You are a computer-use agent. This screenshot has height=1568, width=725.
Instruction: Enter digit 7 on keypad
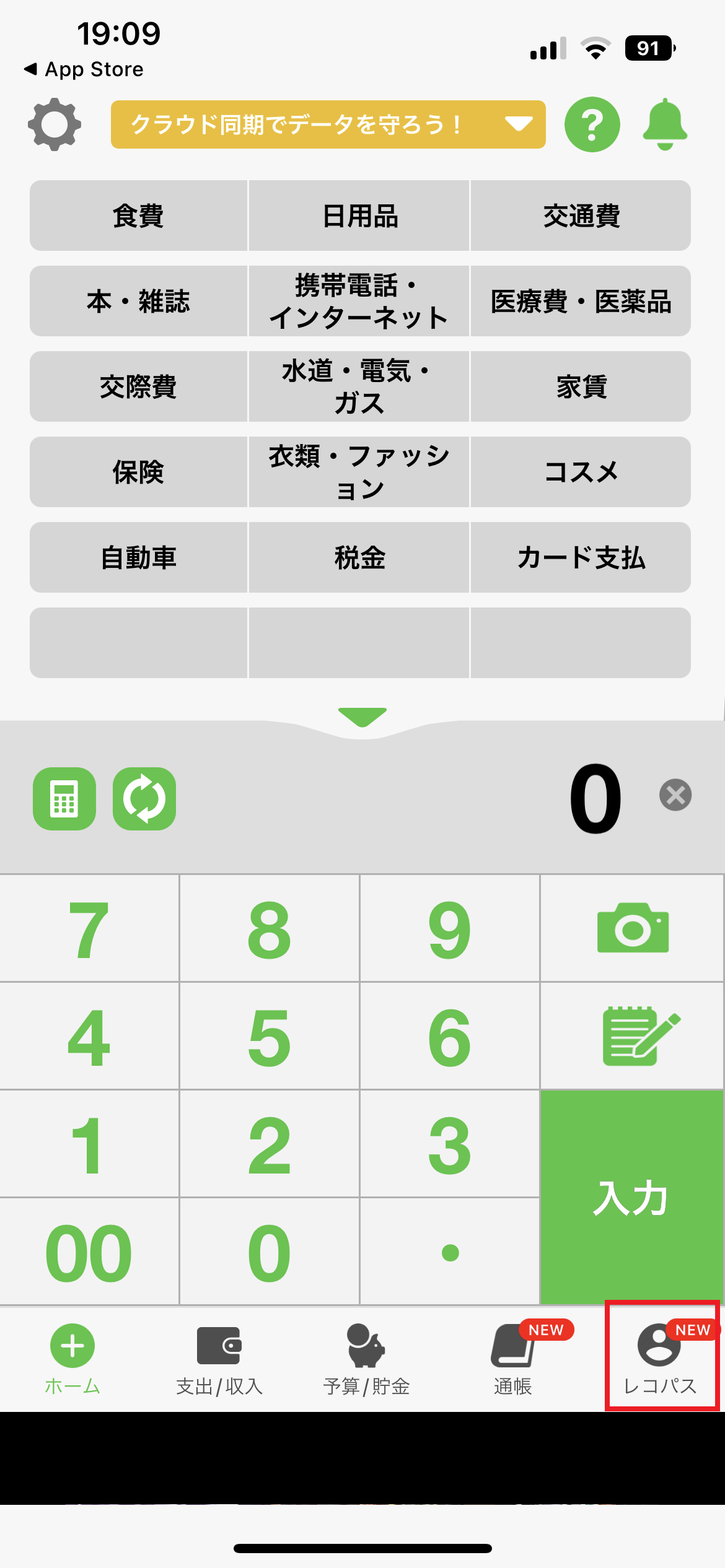tap(89, 928)
